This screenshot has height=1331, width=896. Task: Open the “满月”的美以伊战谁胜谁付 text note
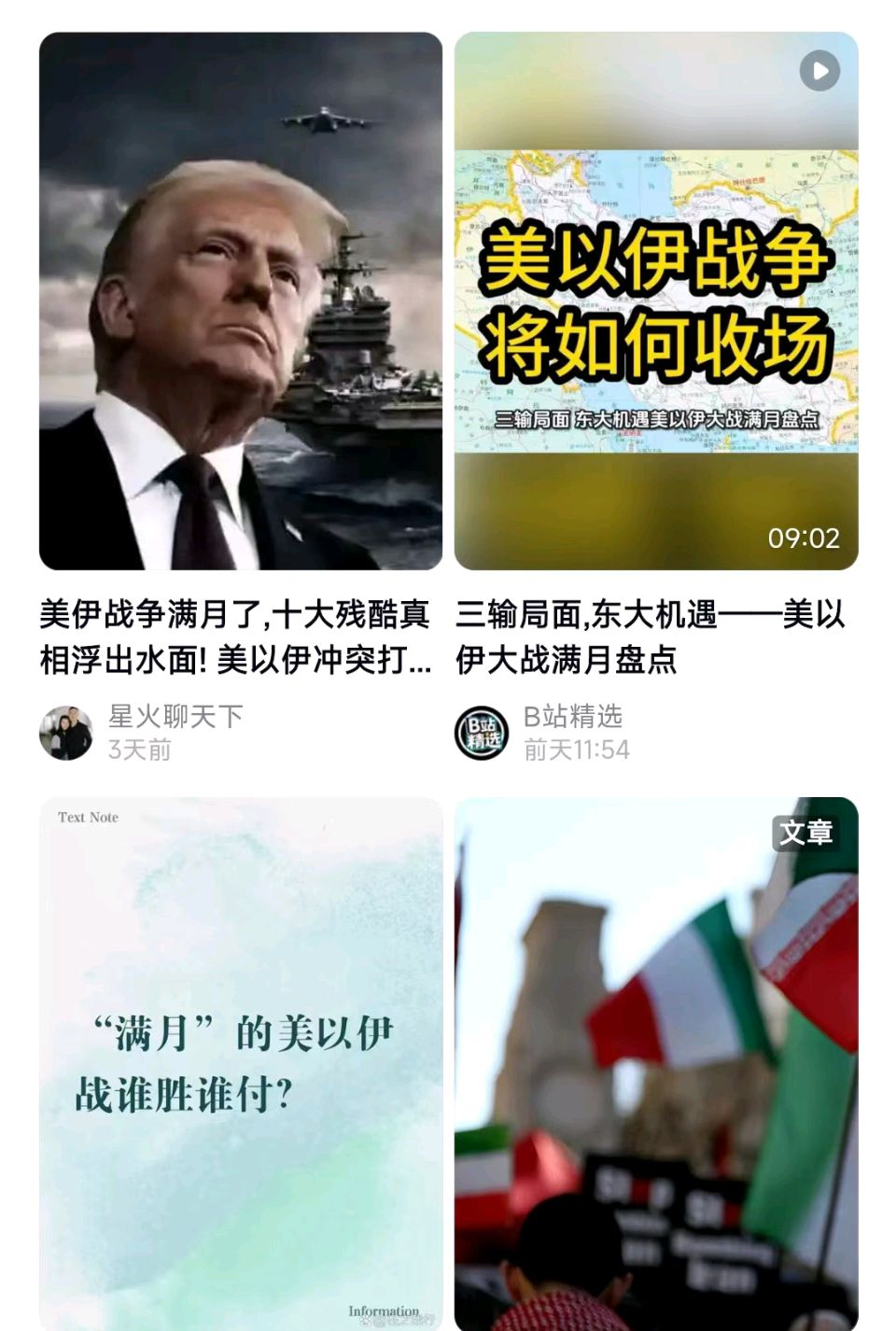pos(241,1062)
